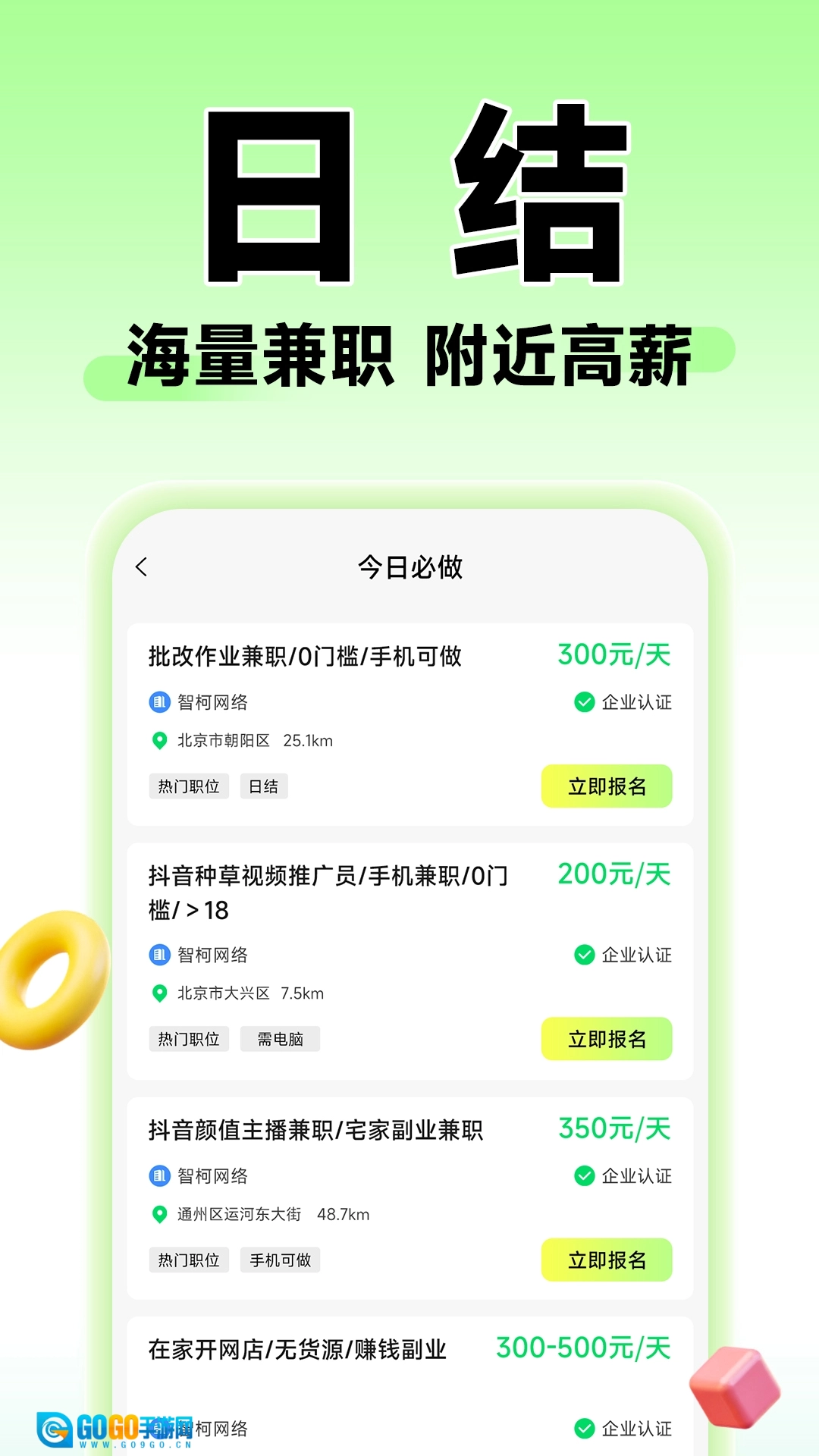The height and width of the screenshot is (1456, 819).
Task: Toggle the 日结 tag filter
Action: (x=263, y=786)
